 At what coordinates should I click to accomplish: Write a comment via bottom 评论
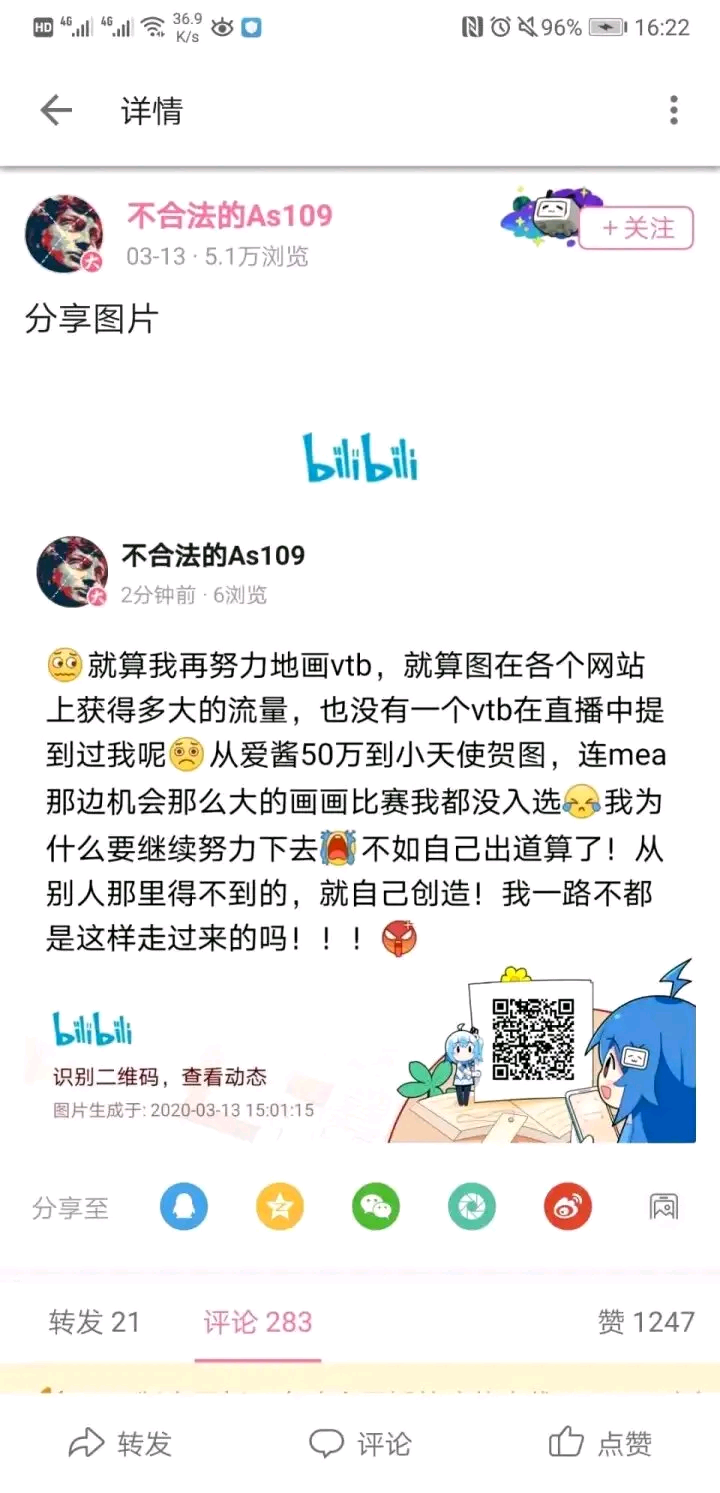[360, 1443]
